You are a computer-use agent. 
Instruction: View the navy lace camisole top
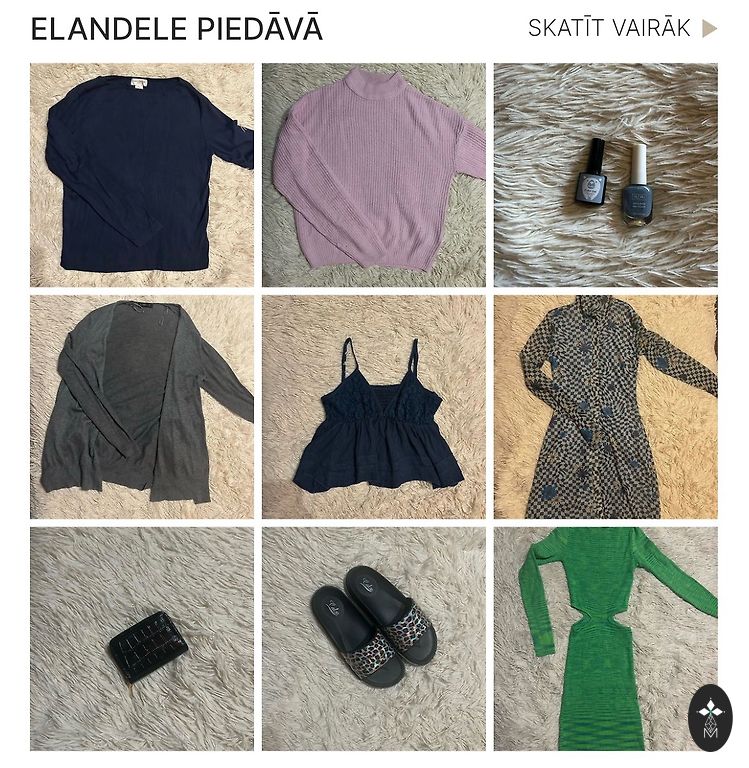pyautogui.click(x=374, y=407)
